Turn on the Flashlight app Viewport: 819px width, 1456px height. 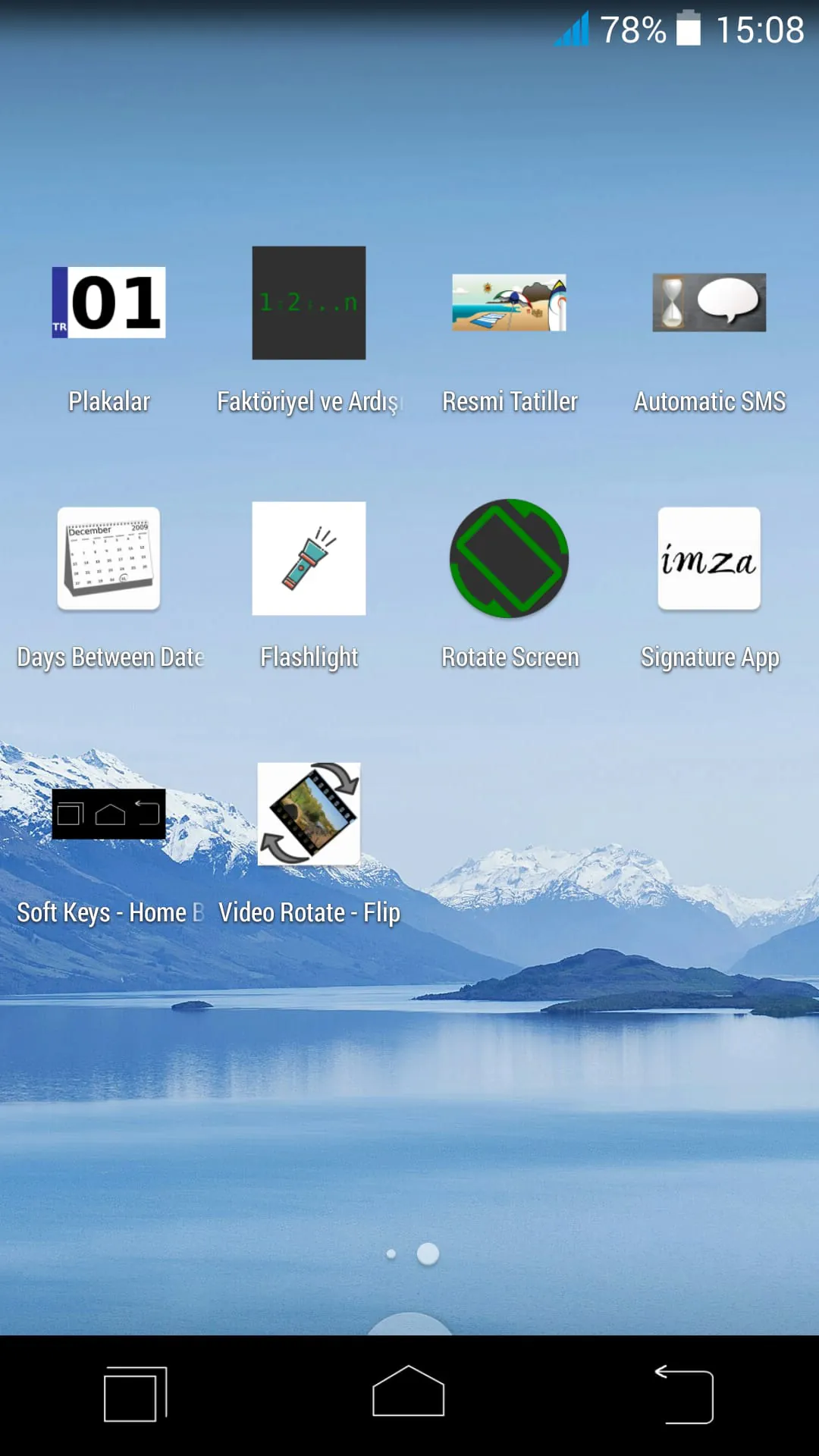click(309, 559)
